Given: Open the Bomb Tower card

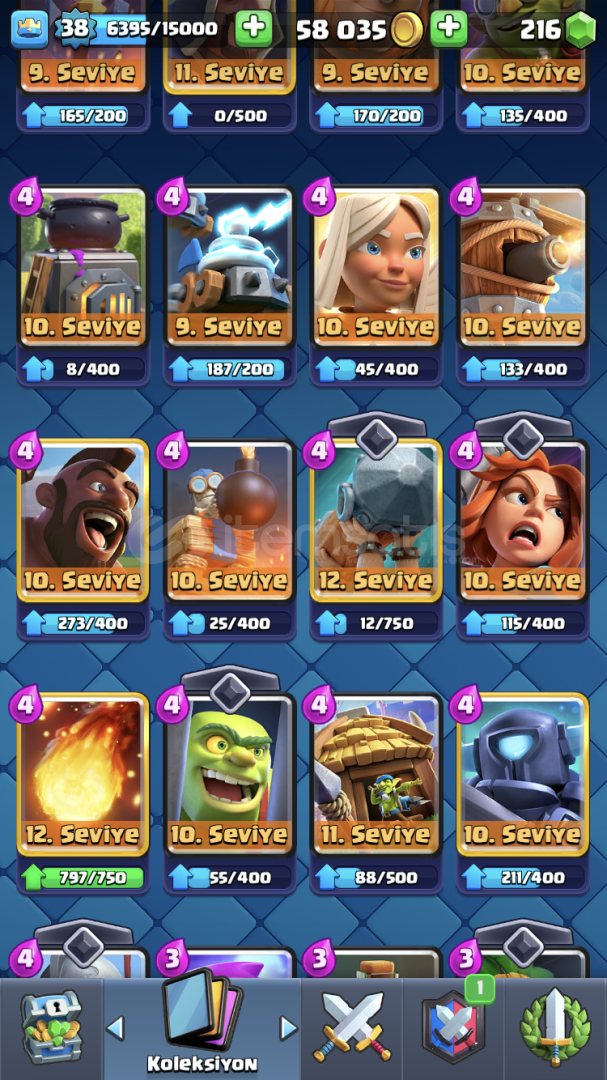Looking at the screenshot, I should 229,520.
